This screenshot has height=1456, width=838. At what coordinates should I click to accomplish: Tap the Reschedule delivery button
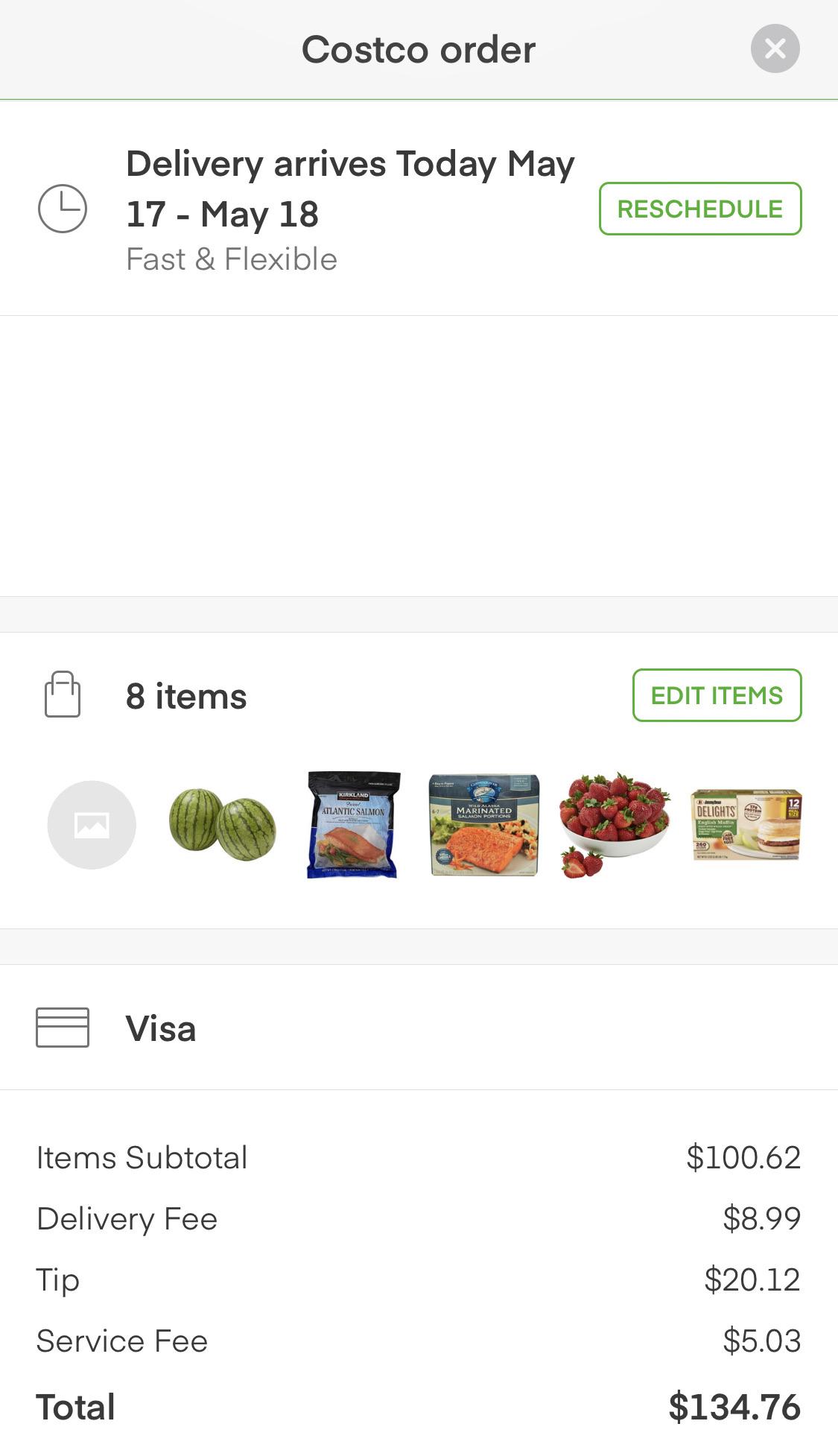[700, 209]
